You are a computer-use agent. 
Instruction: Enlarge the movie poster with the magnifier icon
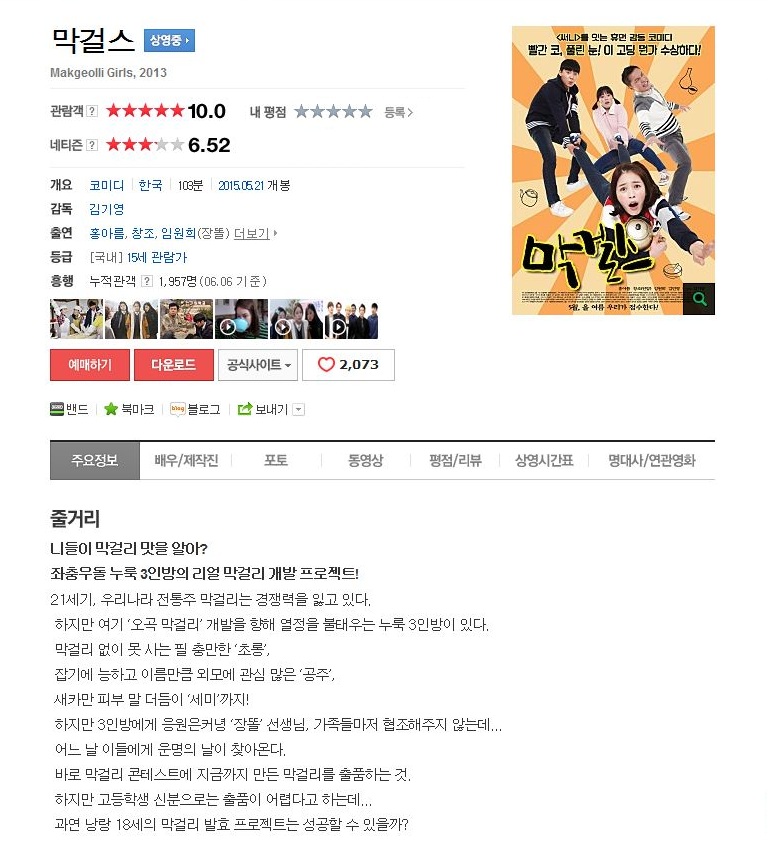(x=700, y=298)
